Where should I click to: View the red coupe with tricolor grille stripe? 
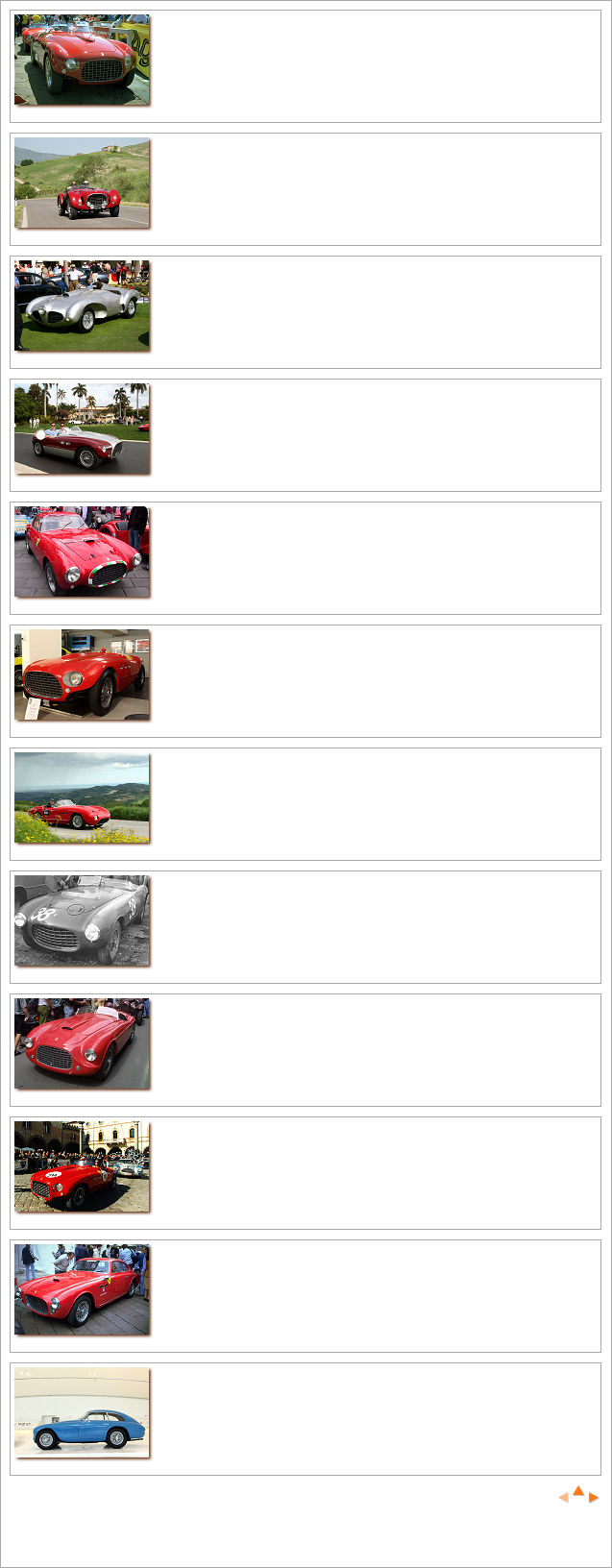pos(82,551)
